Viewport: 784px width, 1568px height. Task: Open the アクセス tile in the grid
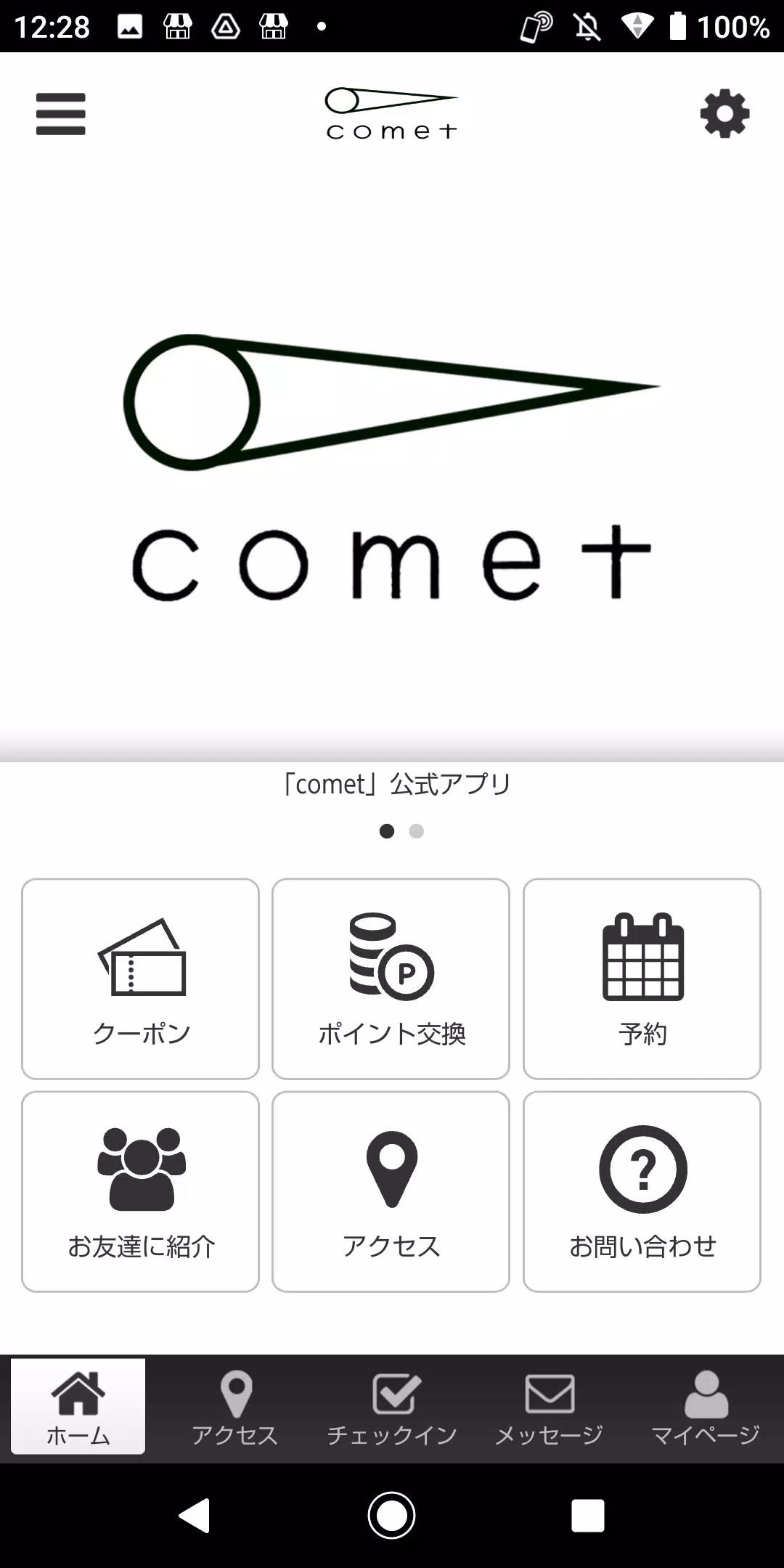391,1191
